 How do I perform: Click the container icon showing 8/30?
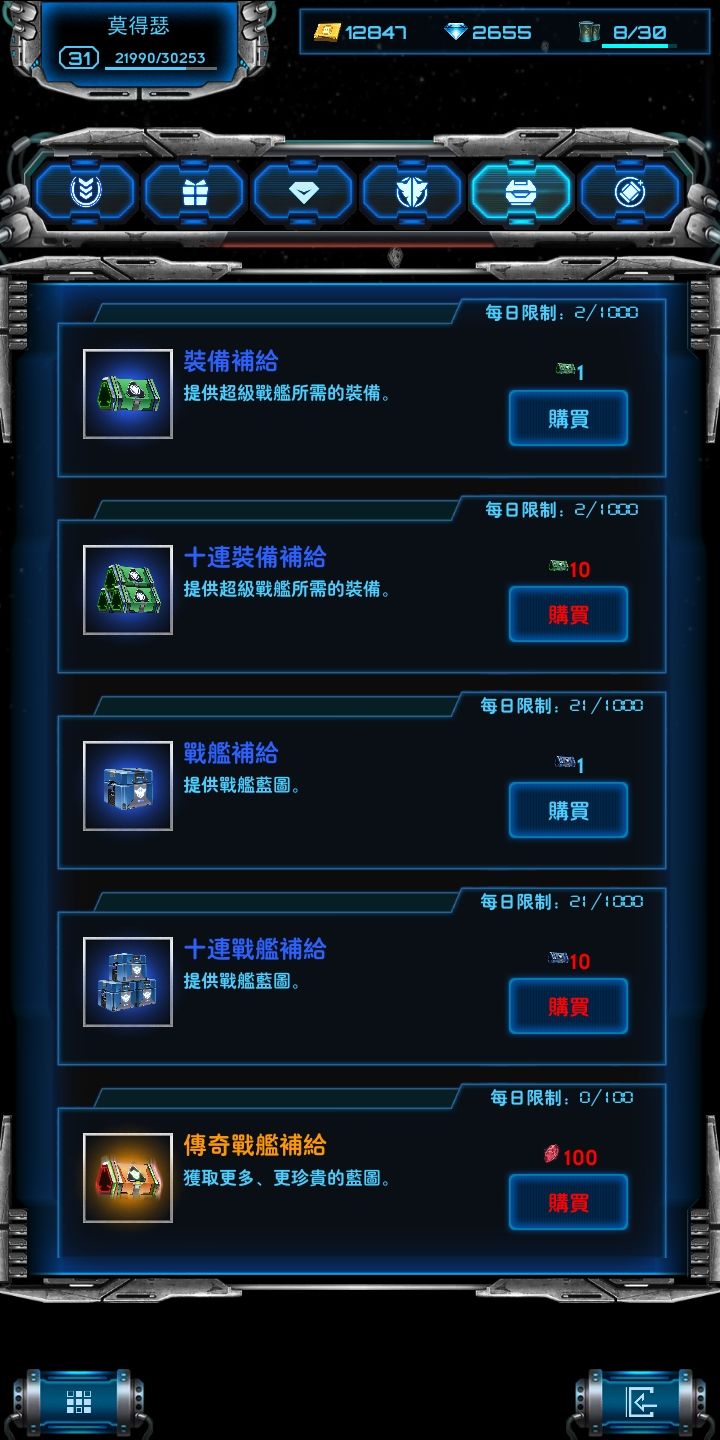[x=591, y=30]
